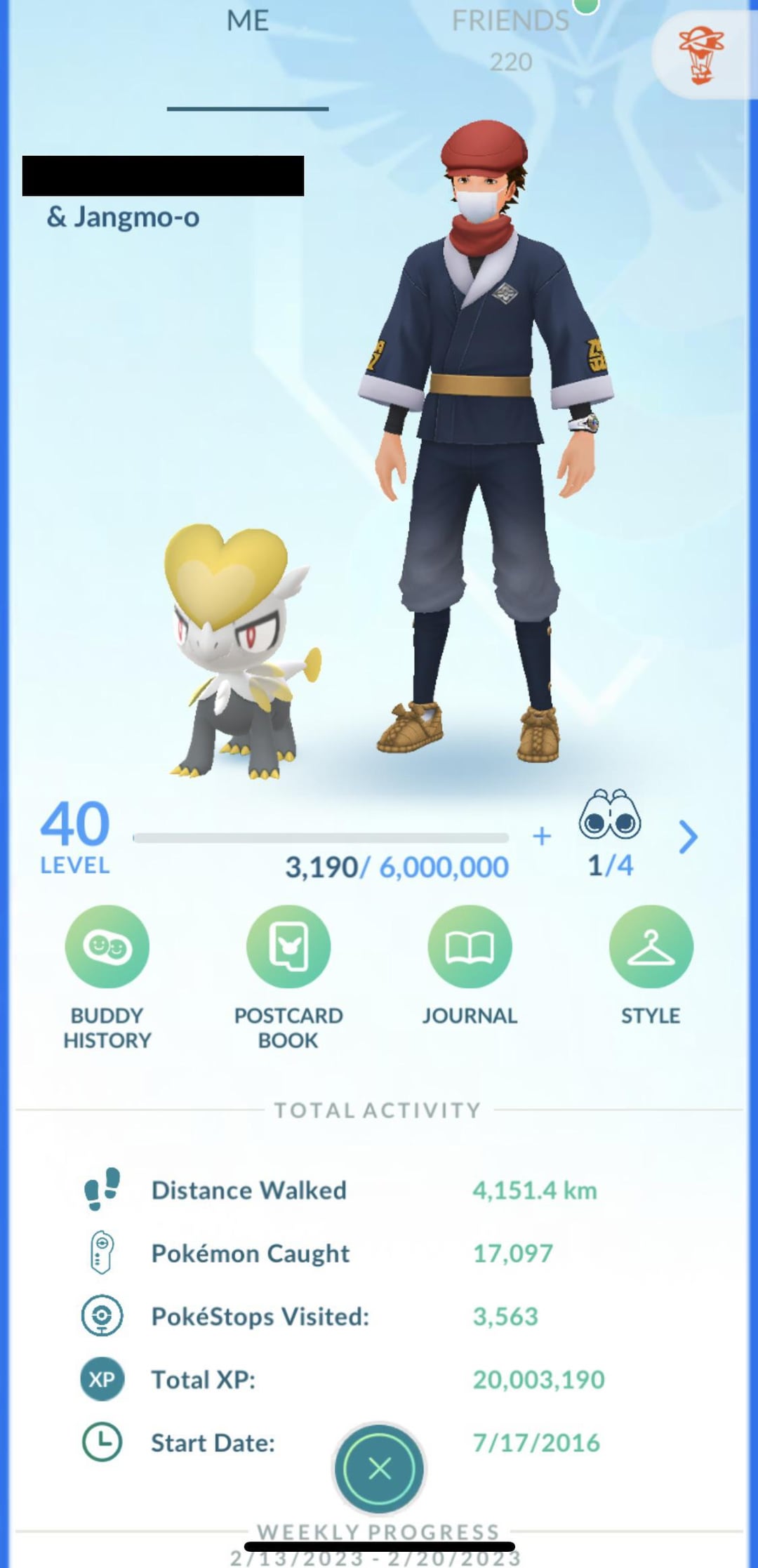Viewport: 758px width, 1568px height.
Task: Tap the plus icon beside the XP bar
Action: click(542, 836)
